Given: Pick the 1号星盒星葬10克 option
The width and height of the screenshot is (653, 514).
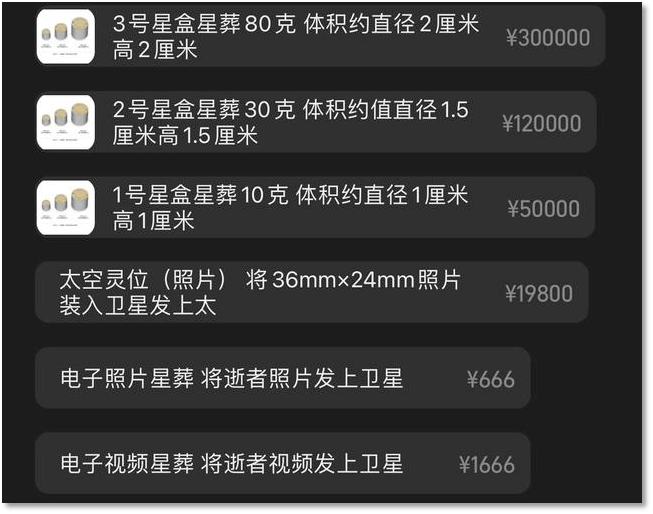Looking at the screenshot, I should (315, 208).
